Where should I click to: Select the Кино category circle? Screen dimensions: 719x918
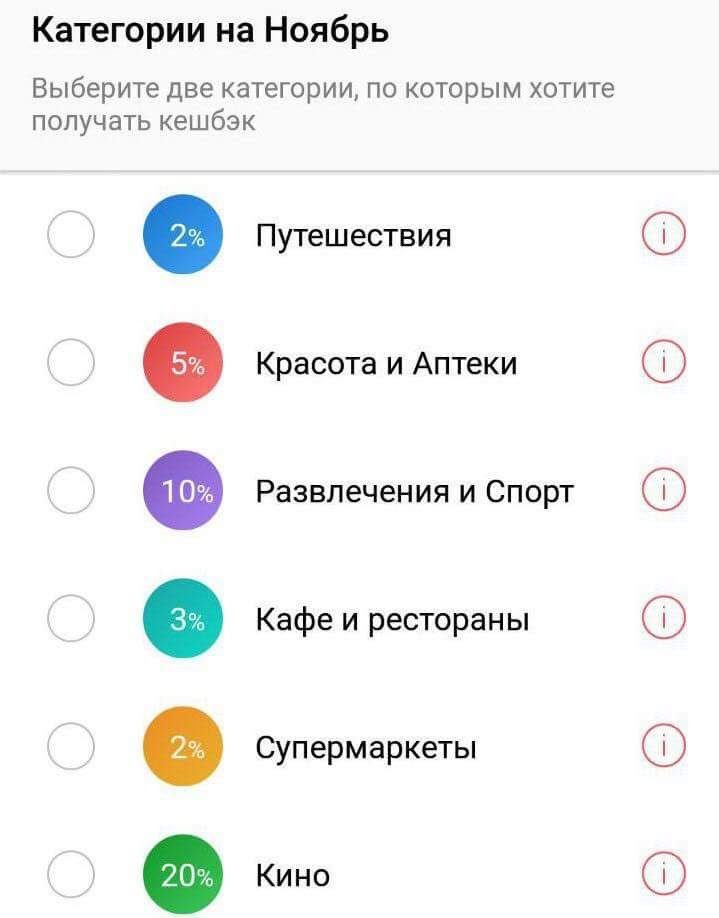click(71, 875)
